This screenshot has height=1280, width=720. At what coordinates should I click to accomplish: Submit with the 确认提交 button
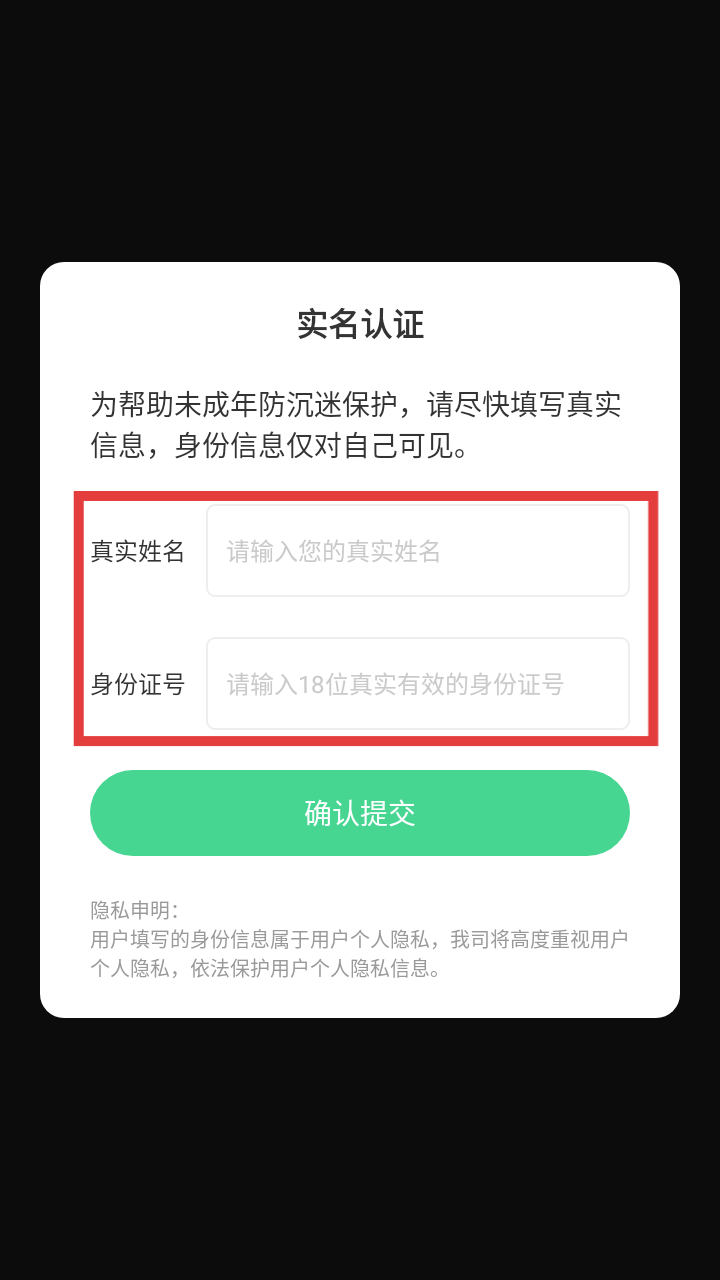pyautogui.click(x=360, y=813)
